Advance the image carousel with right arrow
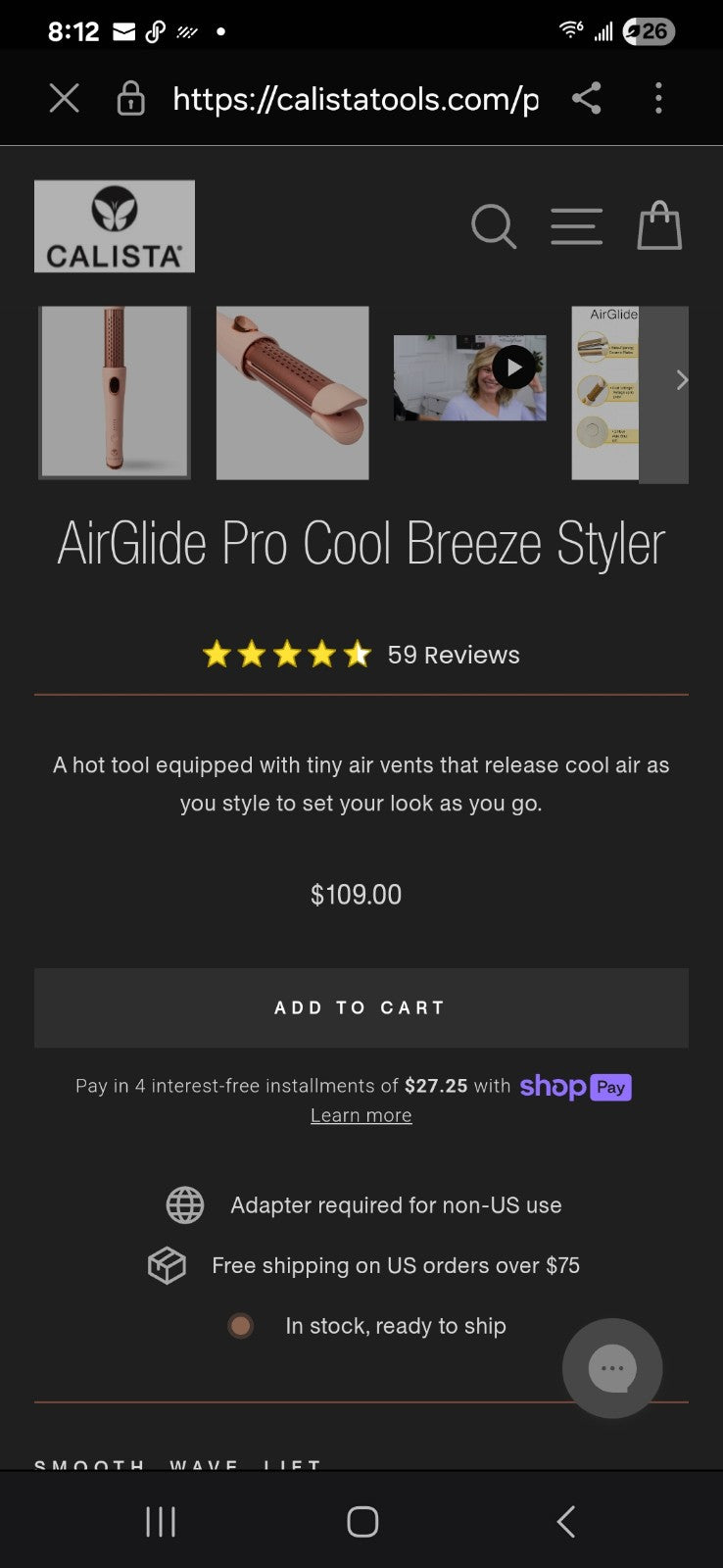This screenshot has width=723, height=1568. pyautogui.click(x=681, y=380)
